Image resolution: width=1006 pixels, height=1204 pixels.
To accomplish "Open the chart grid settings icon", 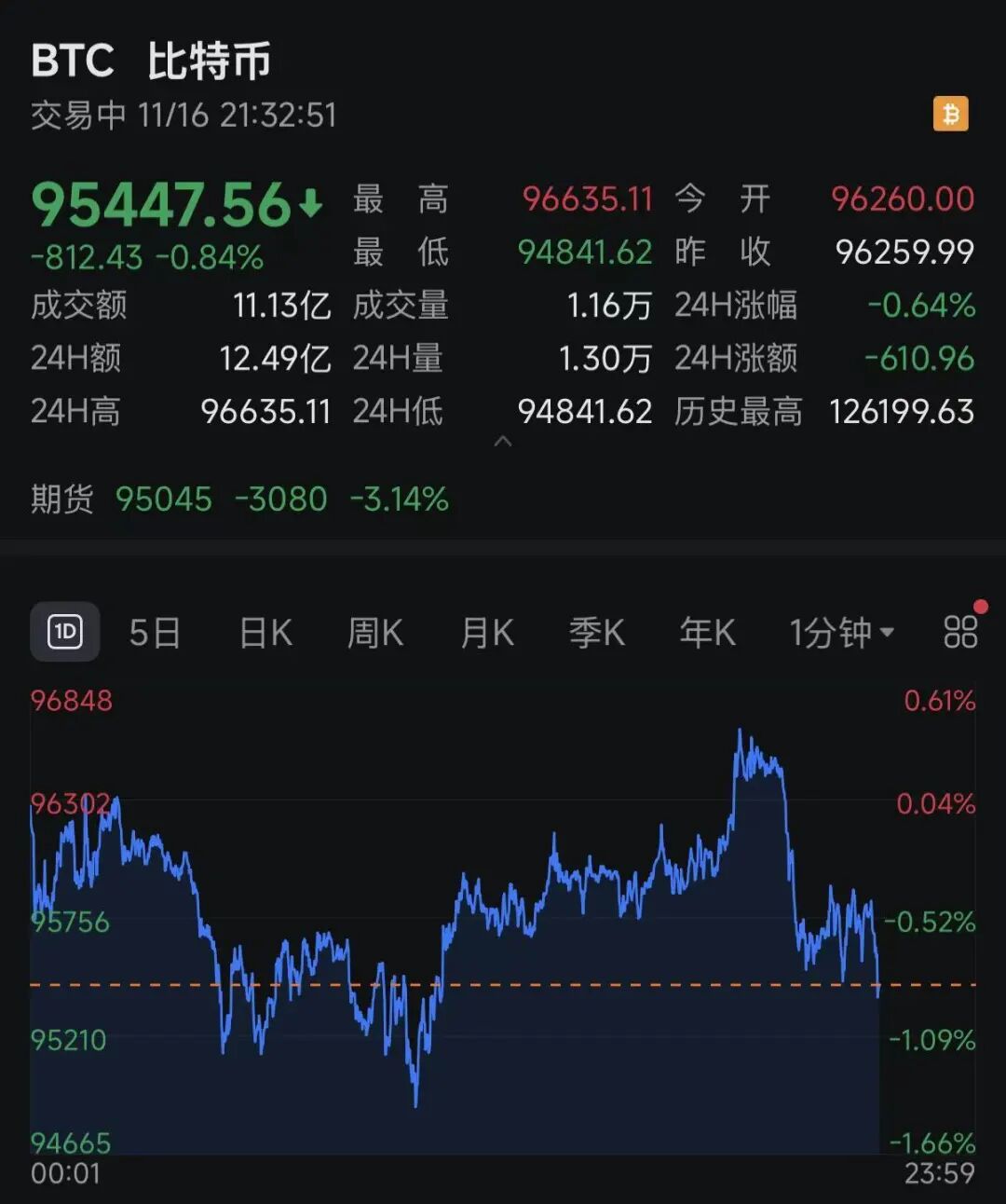I will [x=960, y=633].
